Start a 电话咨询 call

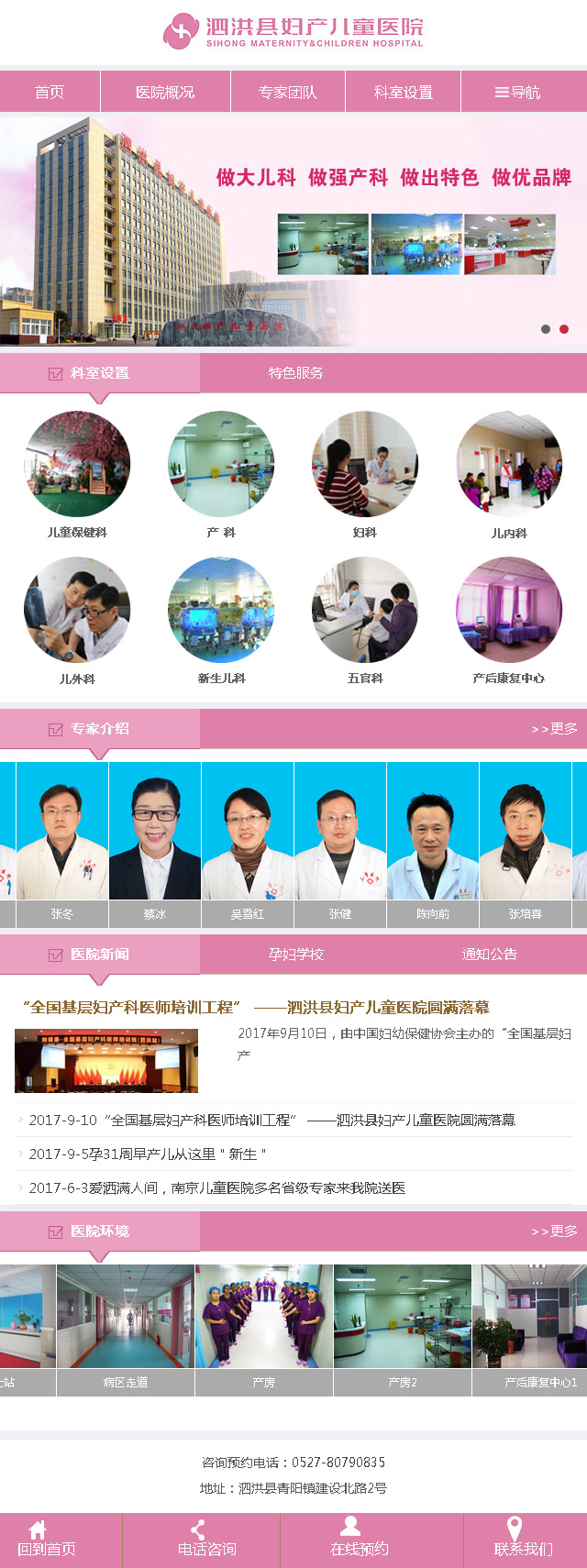tap(206, 1540)
